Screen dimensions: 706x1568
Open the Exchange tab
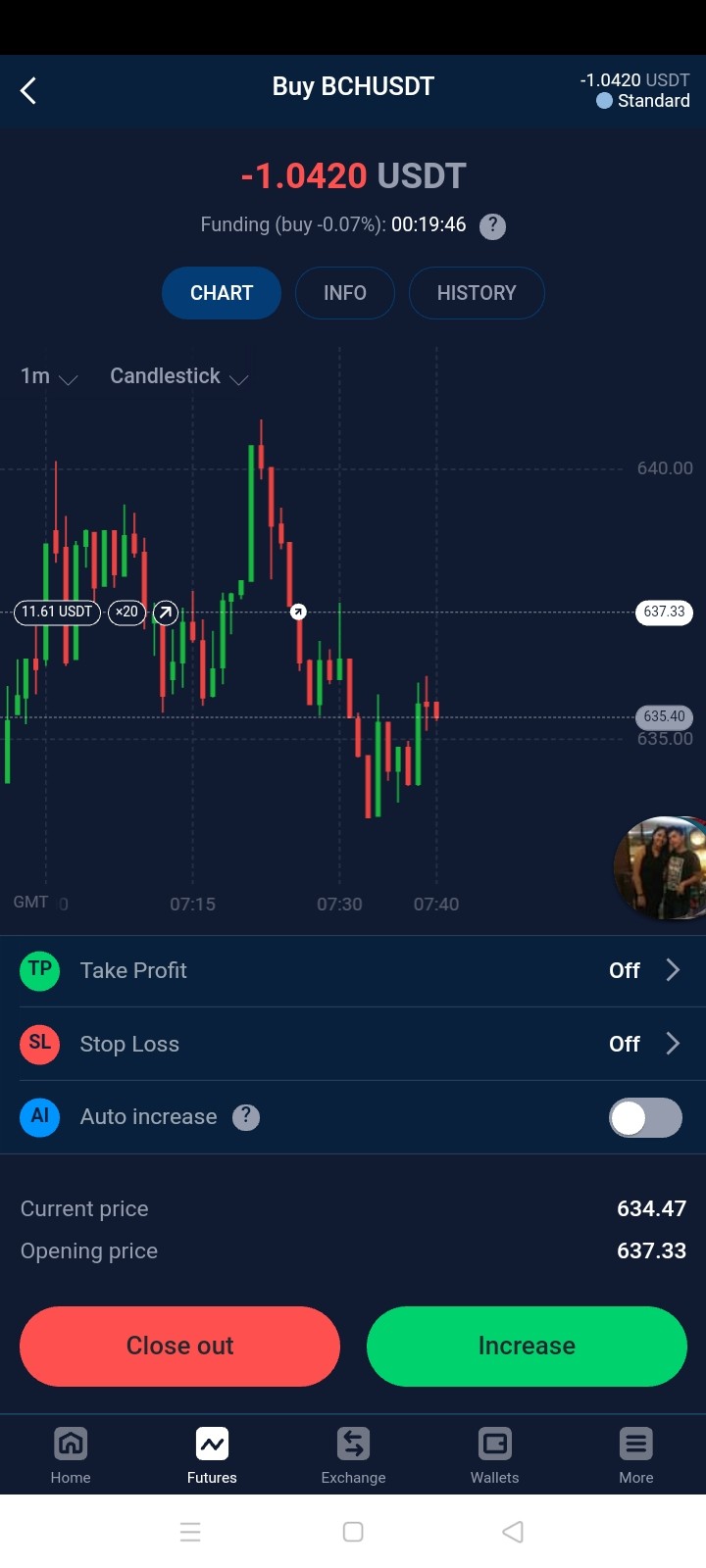[x=353, y=1455]
